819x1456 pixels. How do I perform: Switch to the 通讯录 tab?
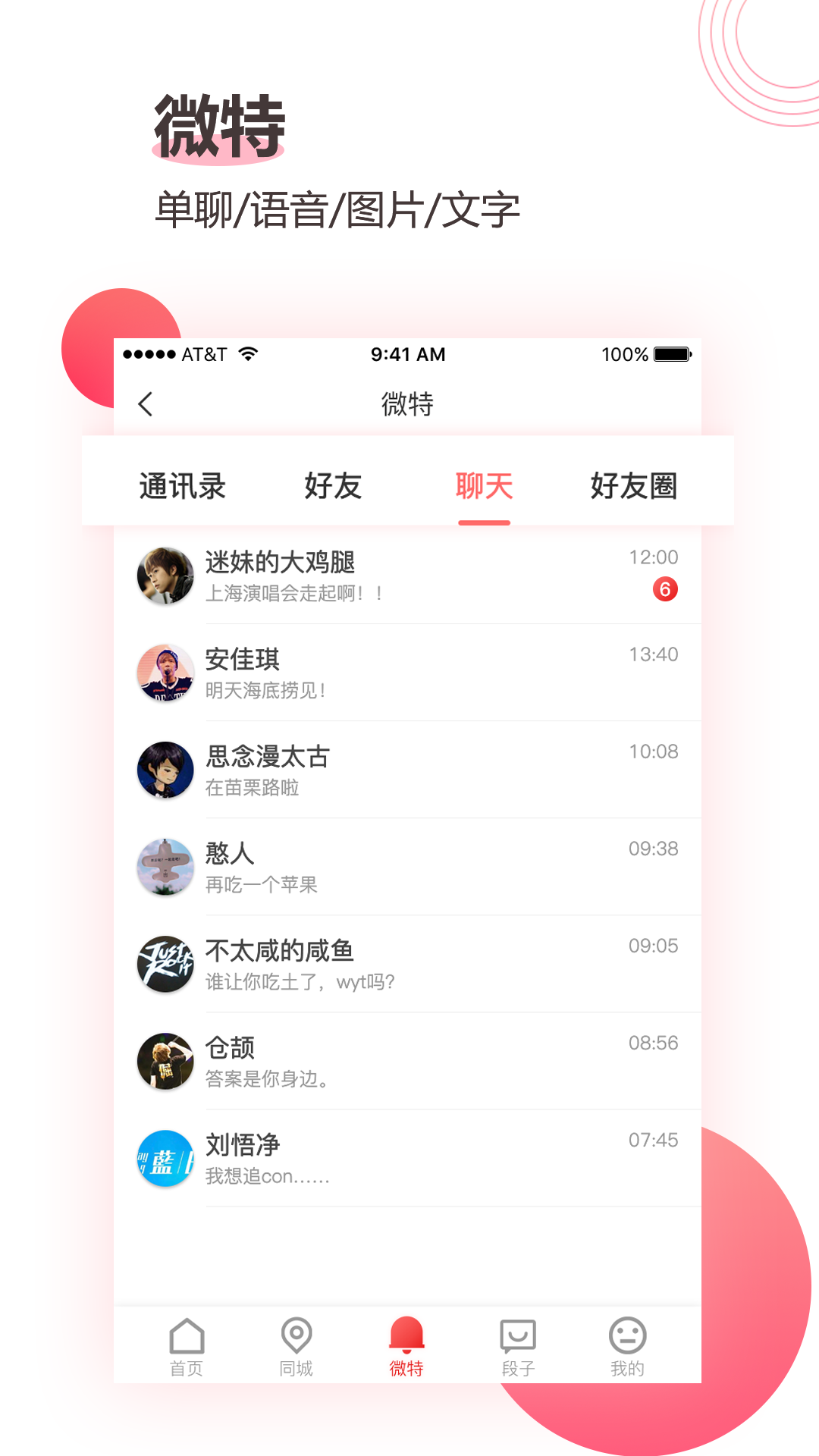click(182, 485)
